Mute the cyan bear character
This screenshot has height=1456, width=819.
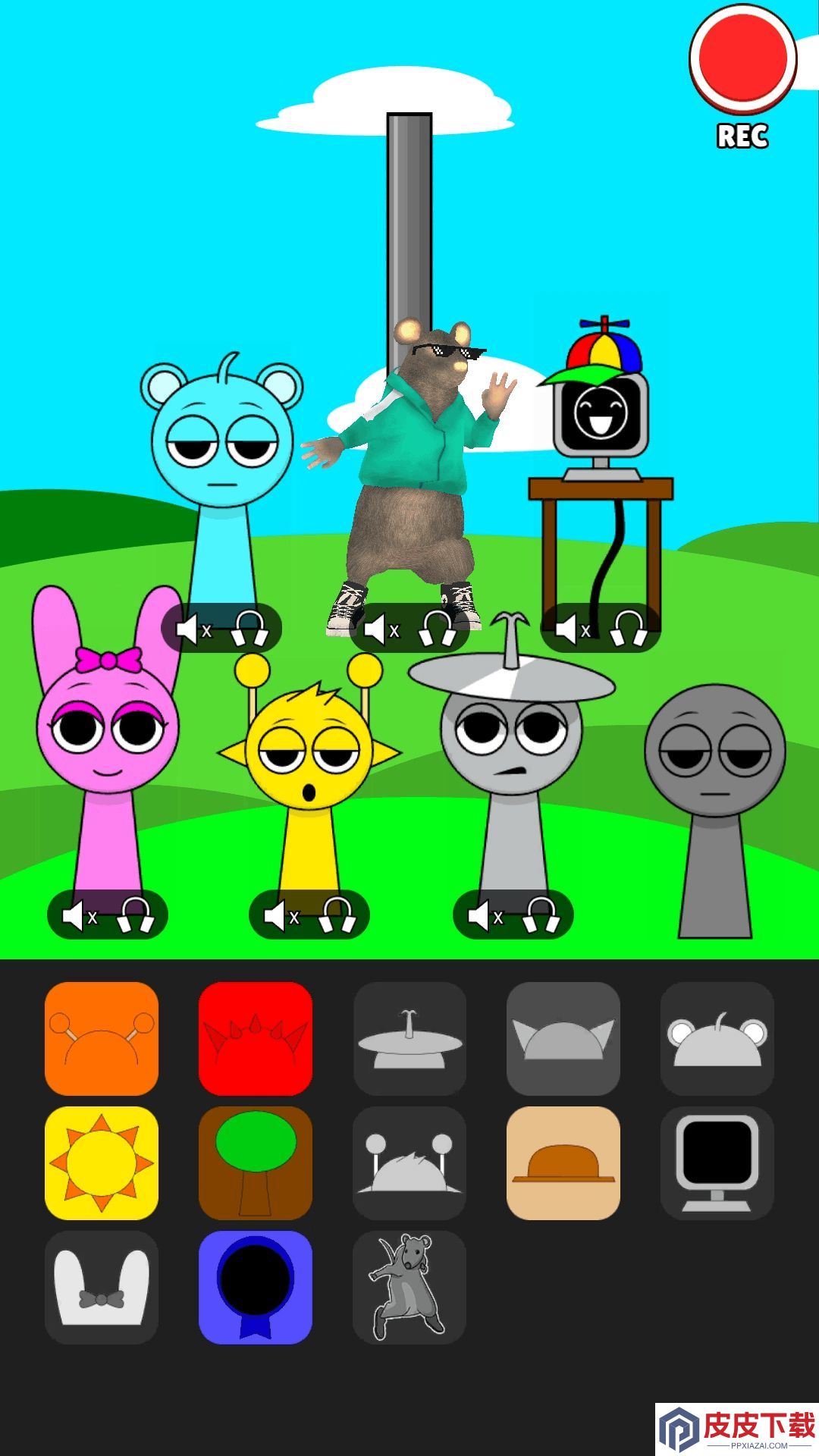click(193, 629)
